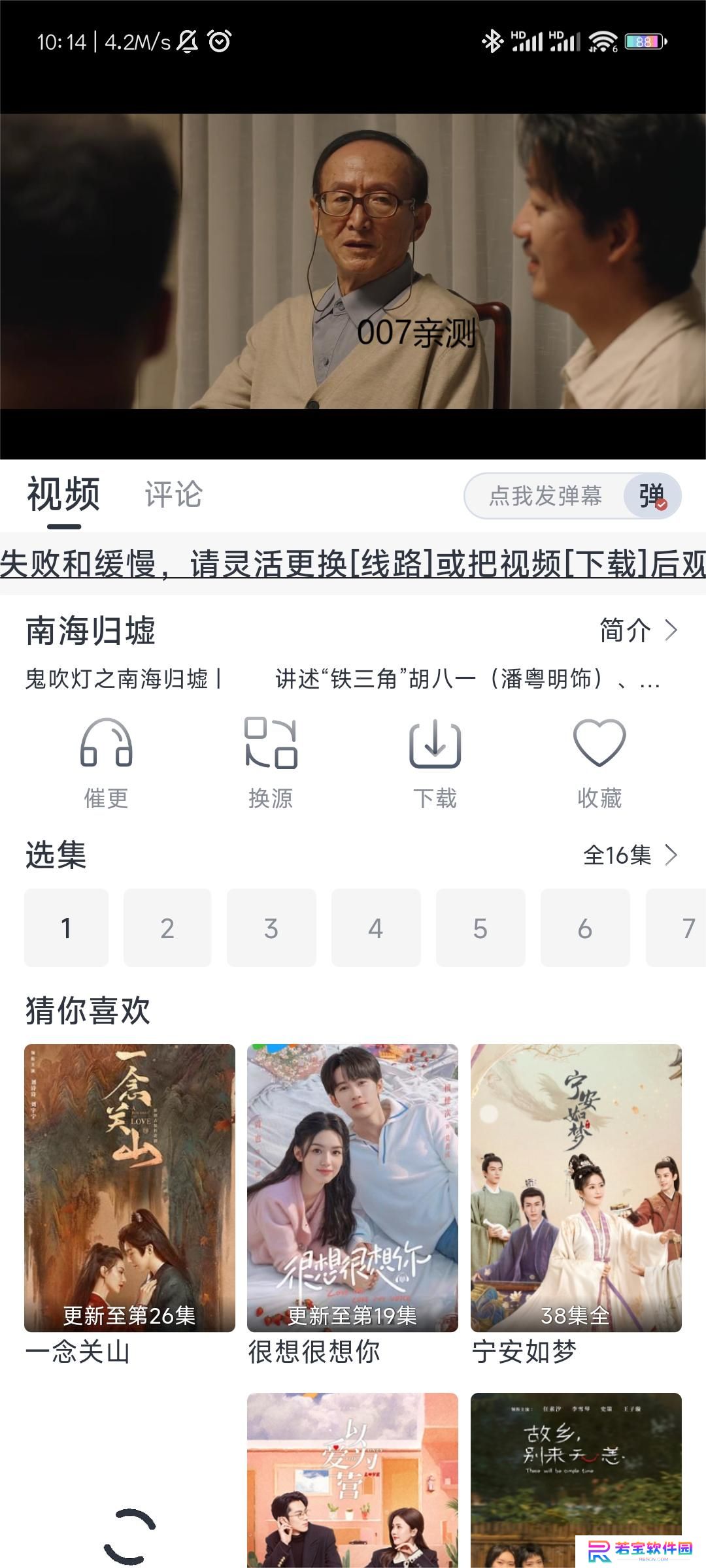The image size is (706, 1568).
Task: Toggle the 弹 danmaku switch
Action: [x=652, y=496]
